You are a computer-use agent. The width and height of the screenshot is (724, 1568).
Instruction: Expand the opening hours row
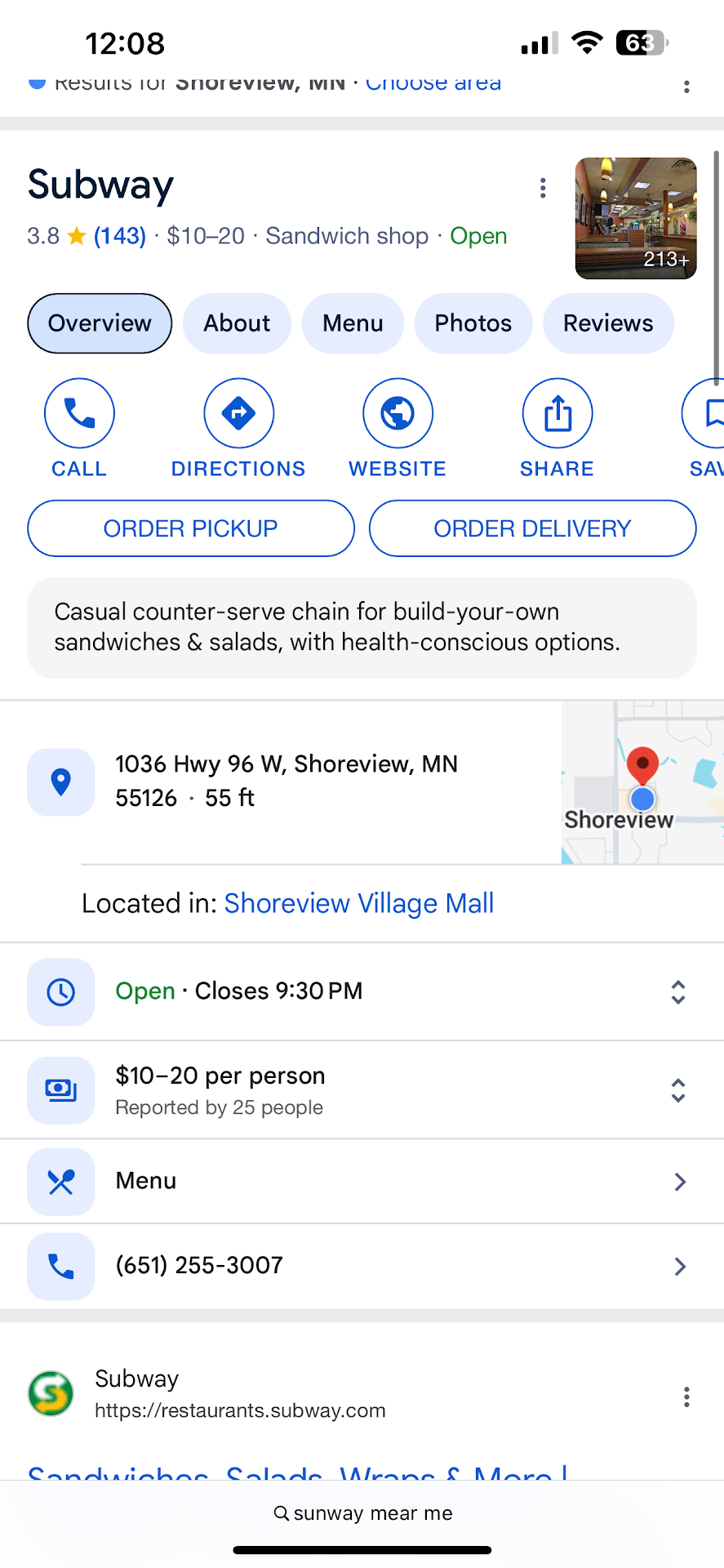[x=677, y=992]
